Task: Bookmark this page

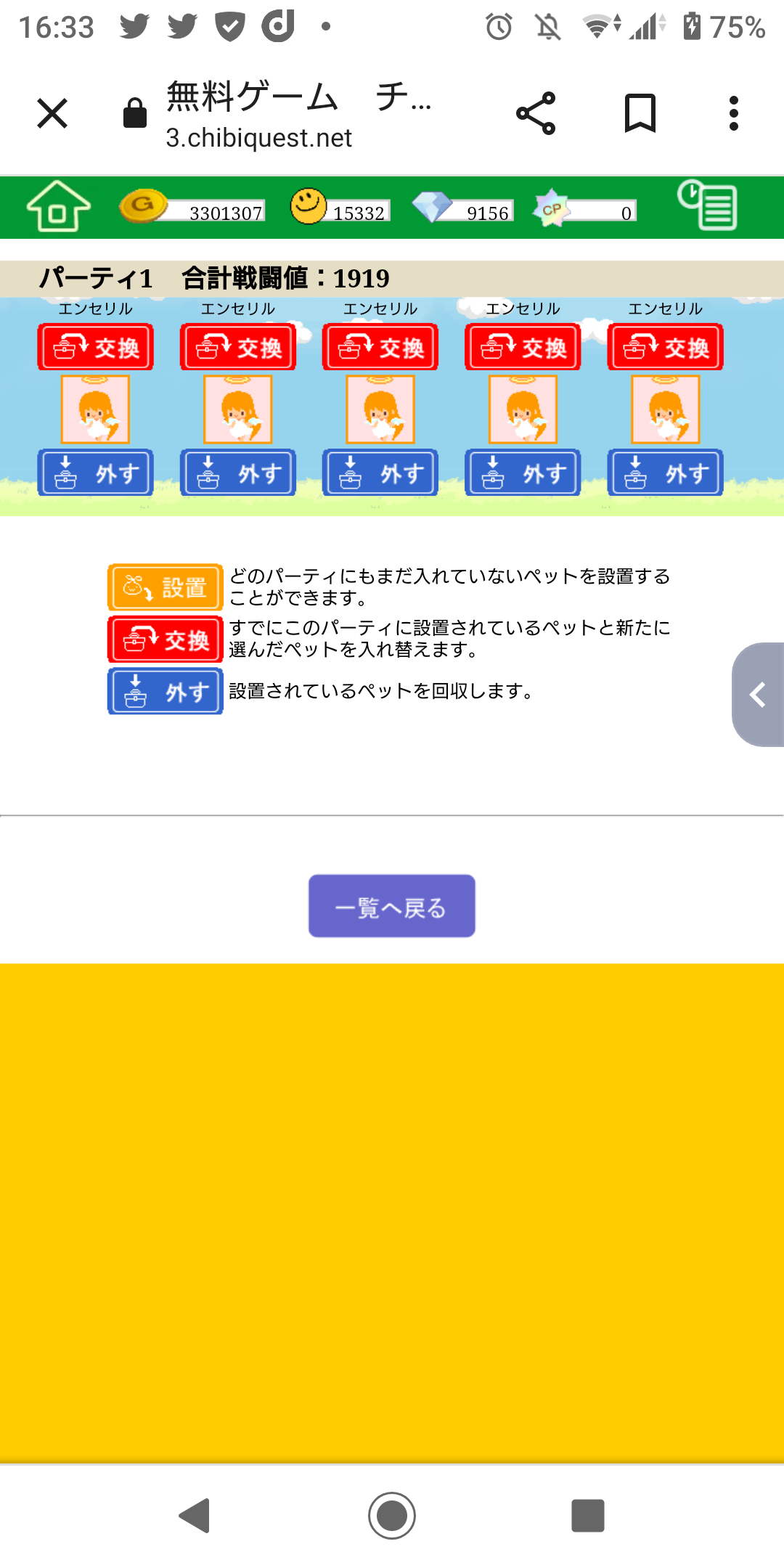Action: (640, 114)
